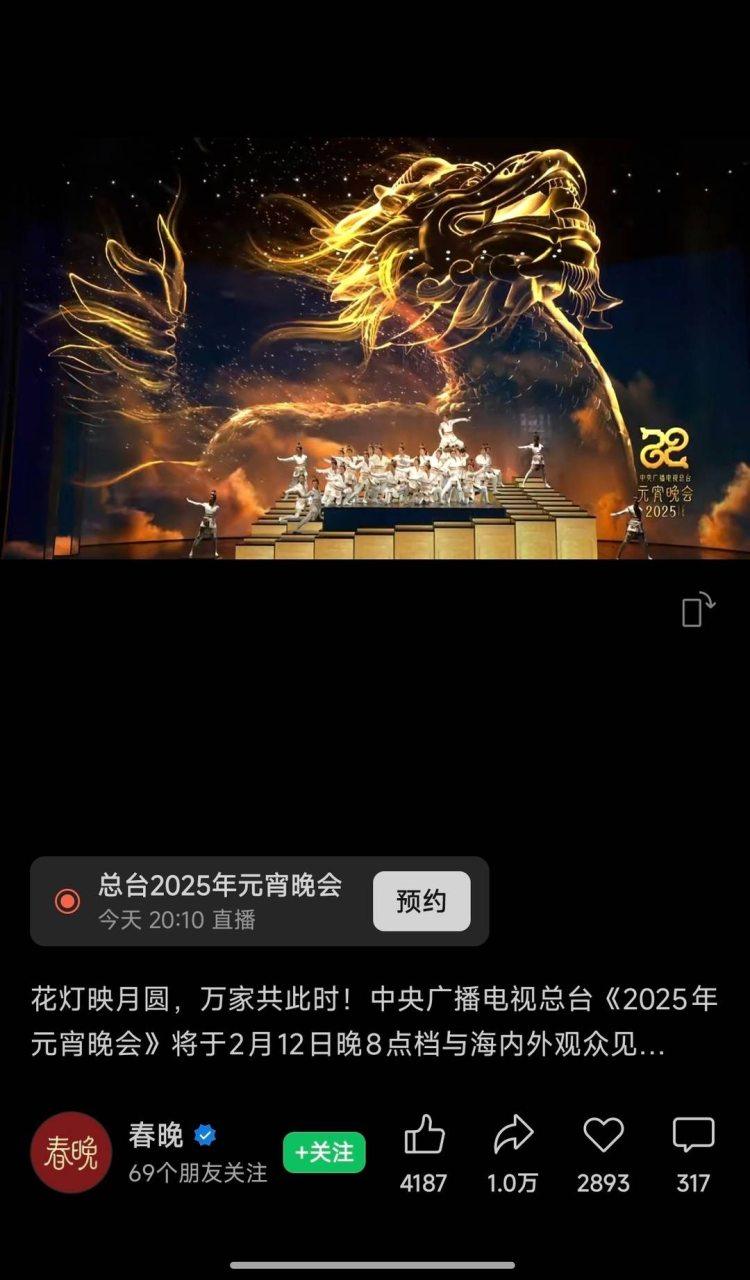Rotate the video to full screen

click(698, 610)
